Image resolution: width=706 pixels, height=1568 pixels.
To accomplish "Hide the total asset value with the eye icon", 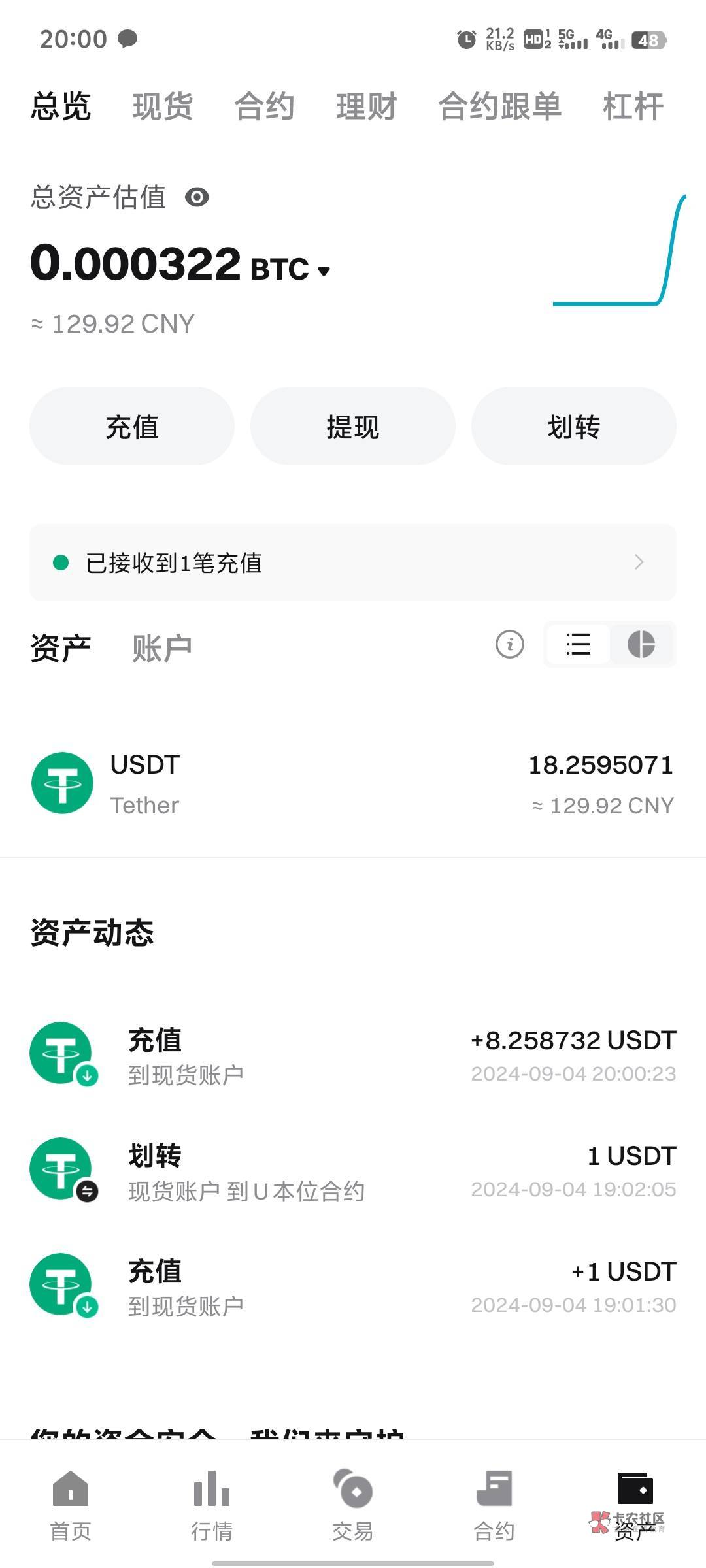I will [197, 197].
